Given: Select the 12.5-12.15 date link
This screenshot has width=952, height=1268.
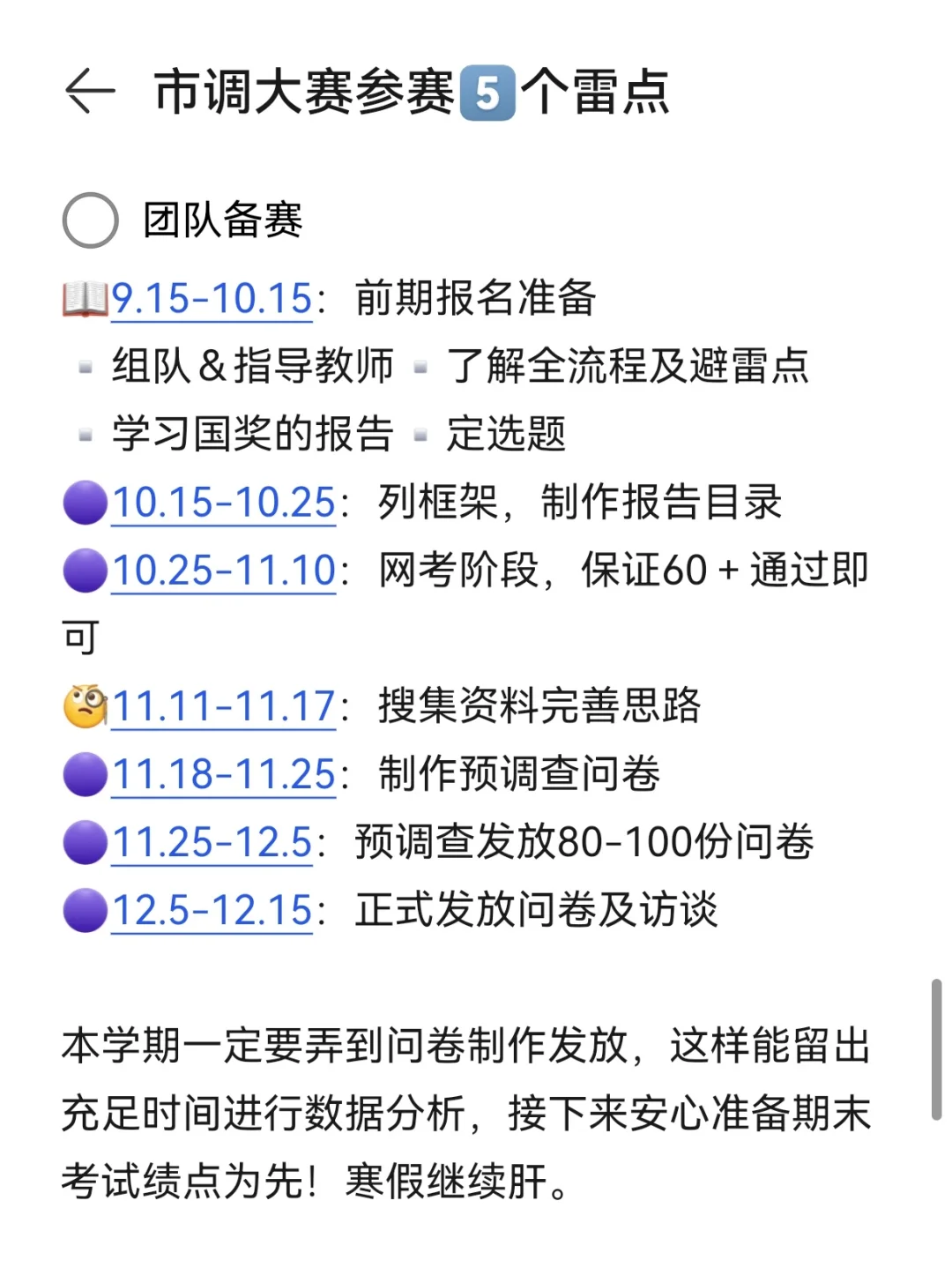Looking at the screenshot, I should pyautogui.click(x=212, y=910).
